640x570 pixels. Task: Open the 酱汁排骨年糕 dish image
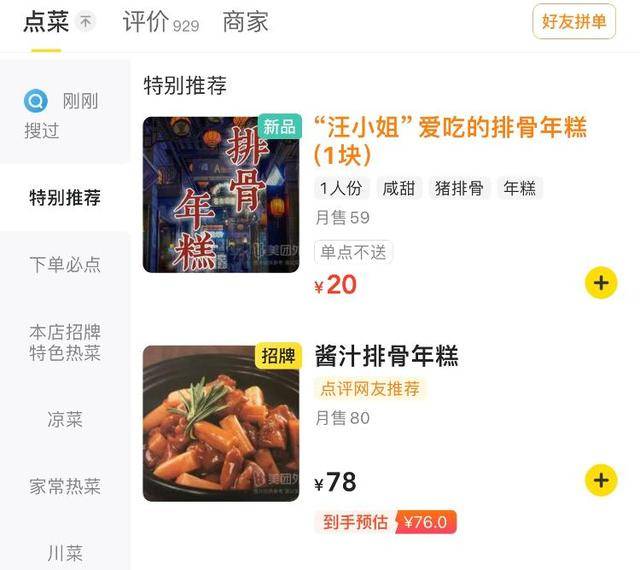(221, 423)
